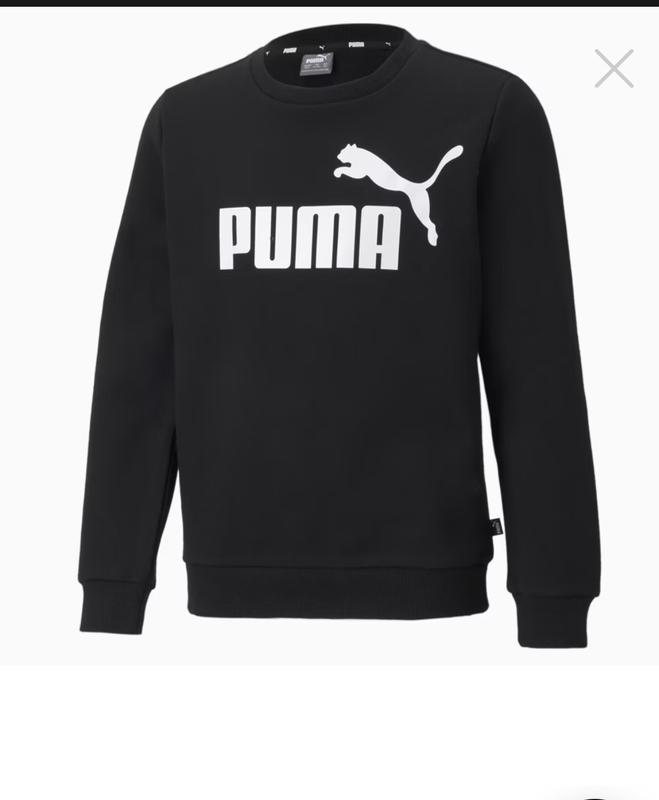
Task: Close the product image viewer
Action: 614,69
